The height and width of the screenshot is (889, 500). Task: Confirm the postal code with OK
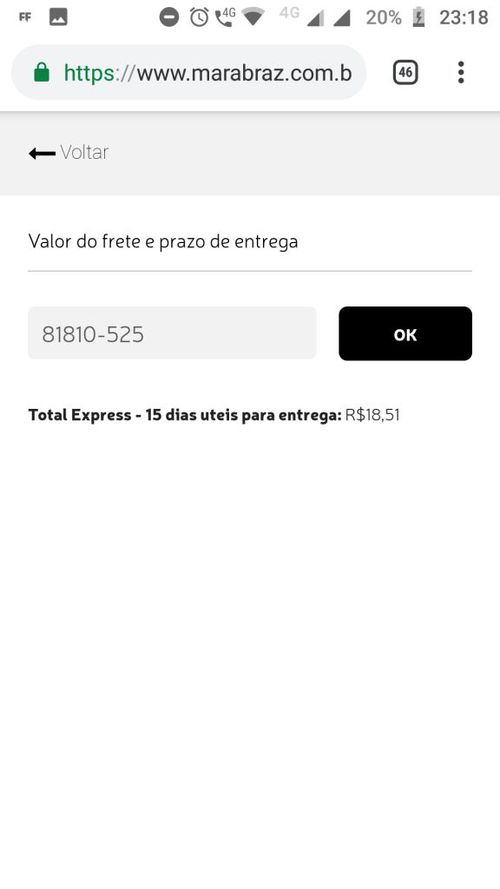point(405,333)
